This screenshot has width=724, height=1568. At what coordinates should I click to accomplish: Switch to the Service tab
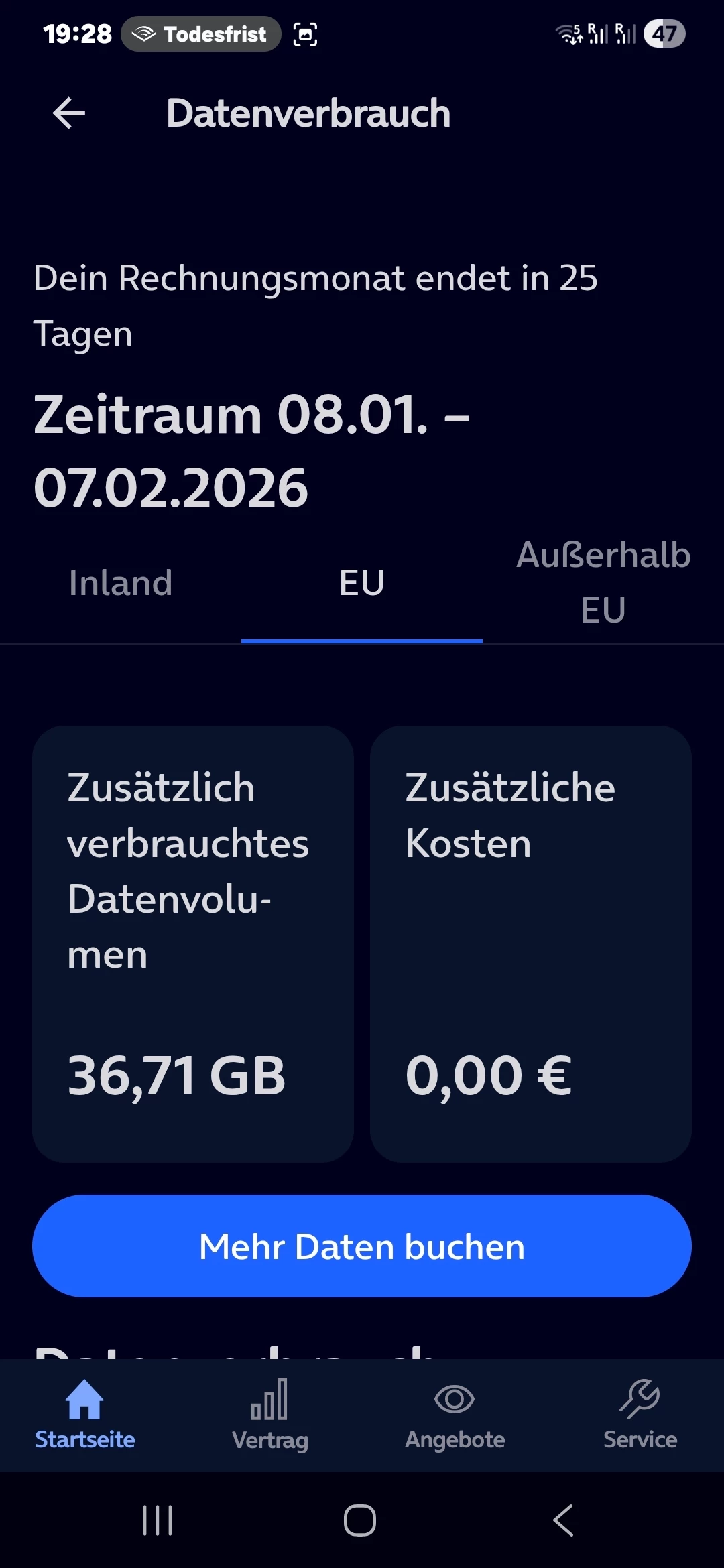640,1414
